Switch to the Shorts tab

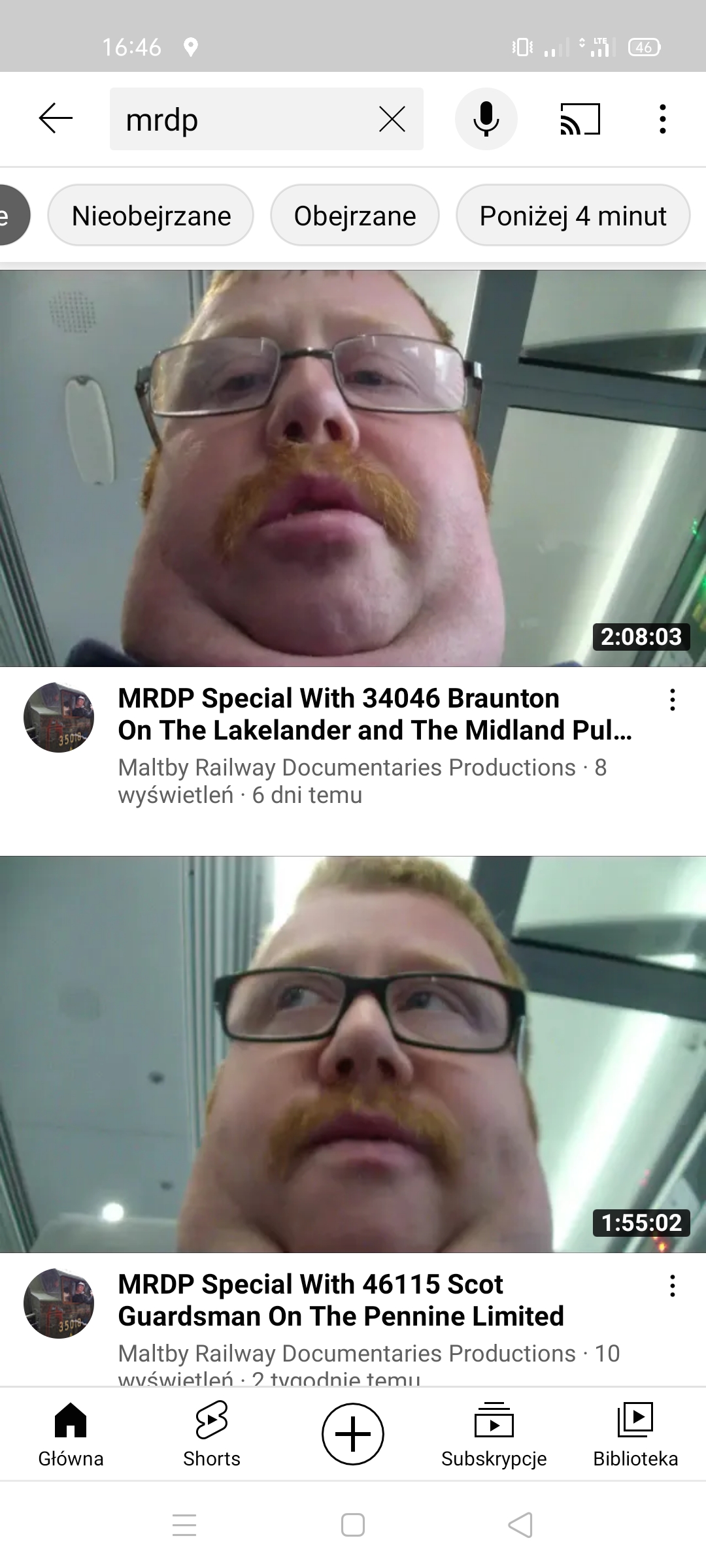212,1434
